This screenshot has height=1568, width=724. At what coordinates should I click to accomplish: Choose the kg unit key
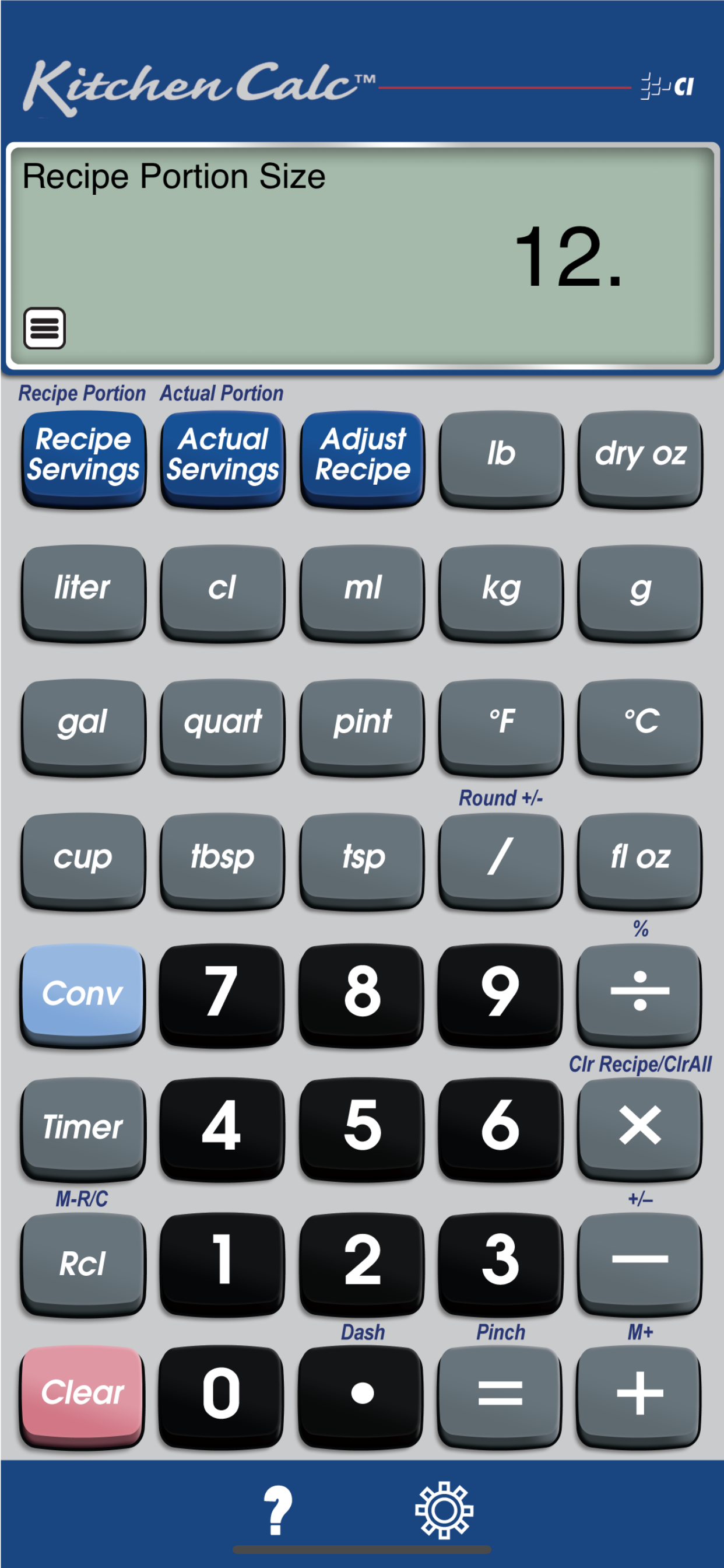tap(501, 589)
